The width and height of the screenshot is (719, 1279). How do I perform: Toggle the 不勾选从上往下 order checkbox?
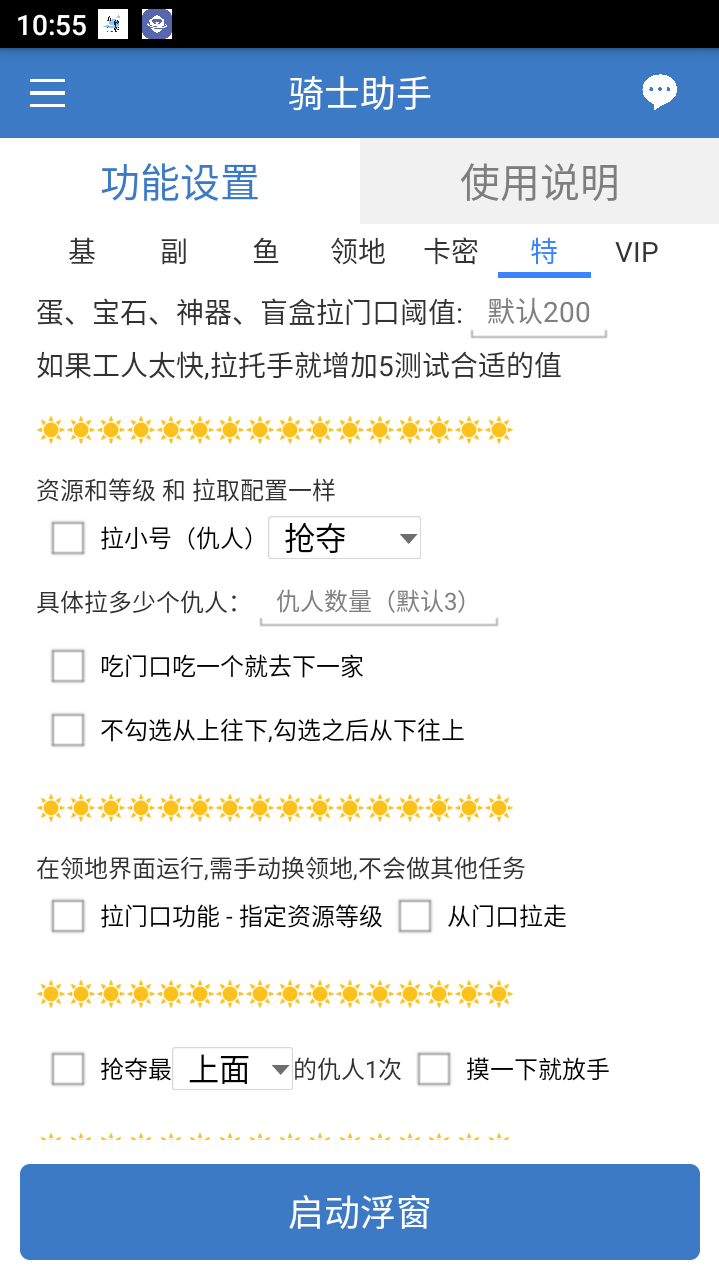[68, 730]
